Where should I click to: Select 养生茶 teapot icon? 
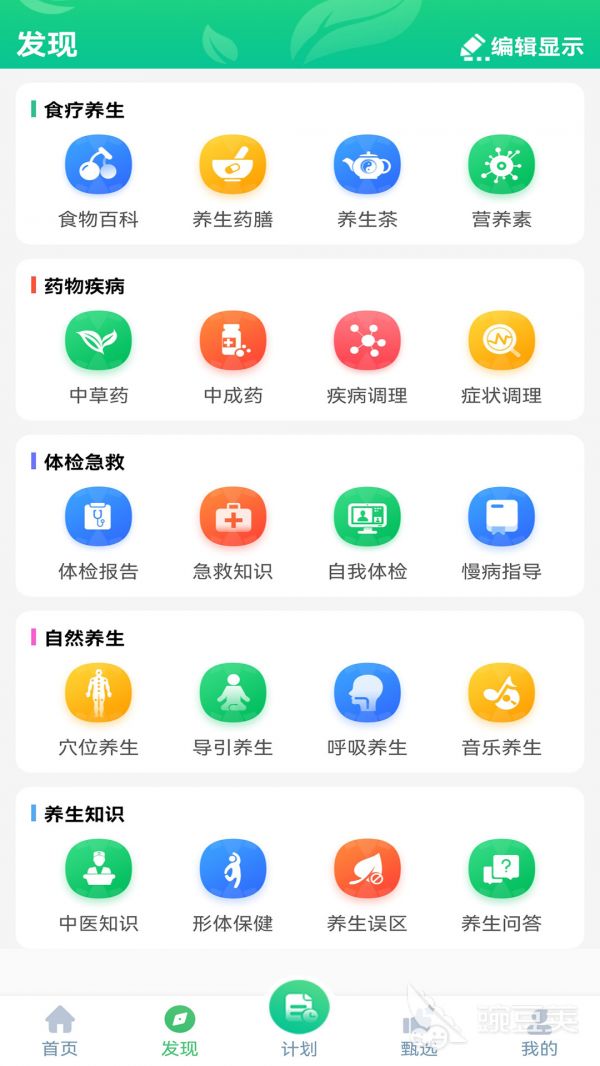(x=368, y=165)
